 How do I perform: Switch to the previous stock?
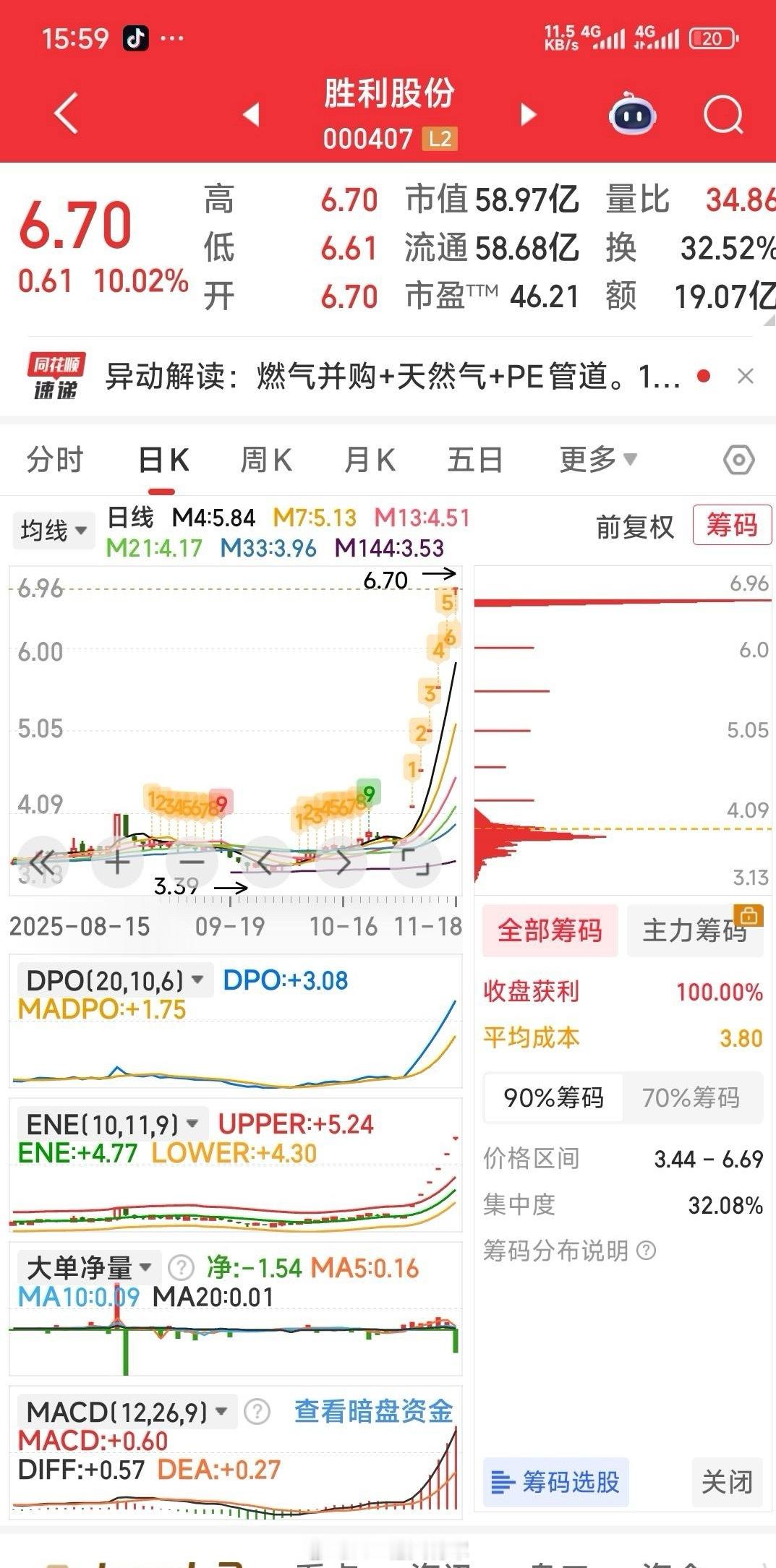(x=251, y=114)
